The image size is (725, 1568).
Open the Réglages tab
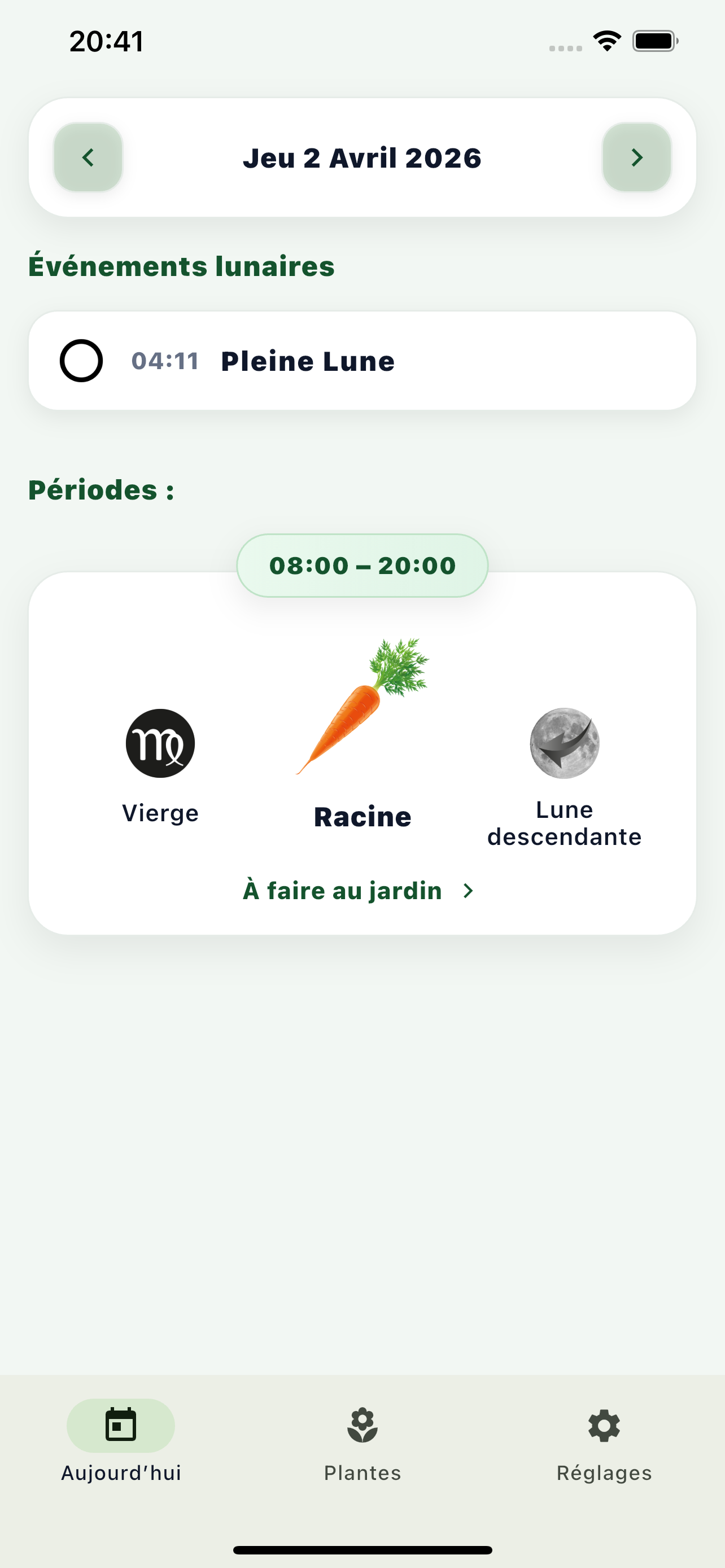coord(604,1443)
